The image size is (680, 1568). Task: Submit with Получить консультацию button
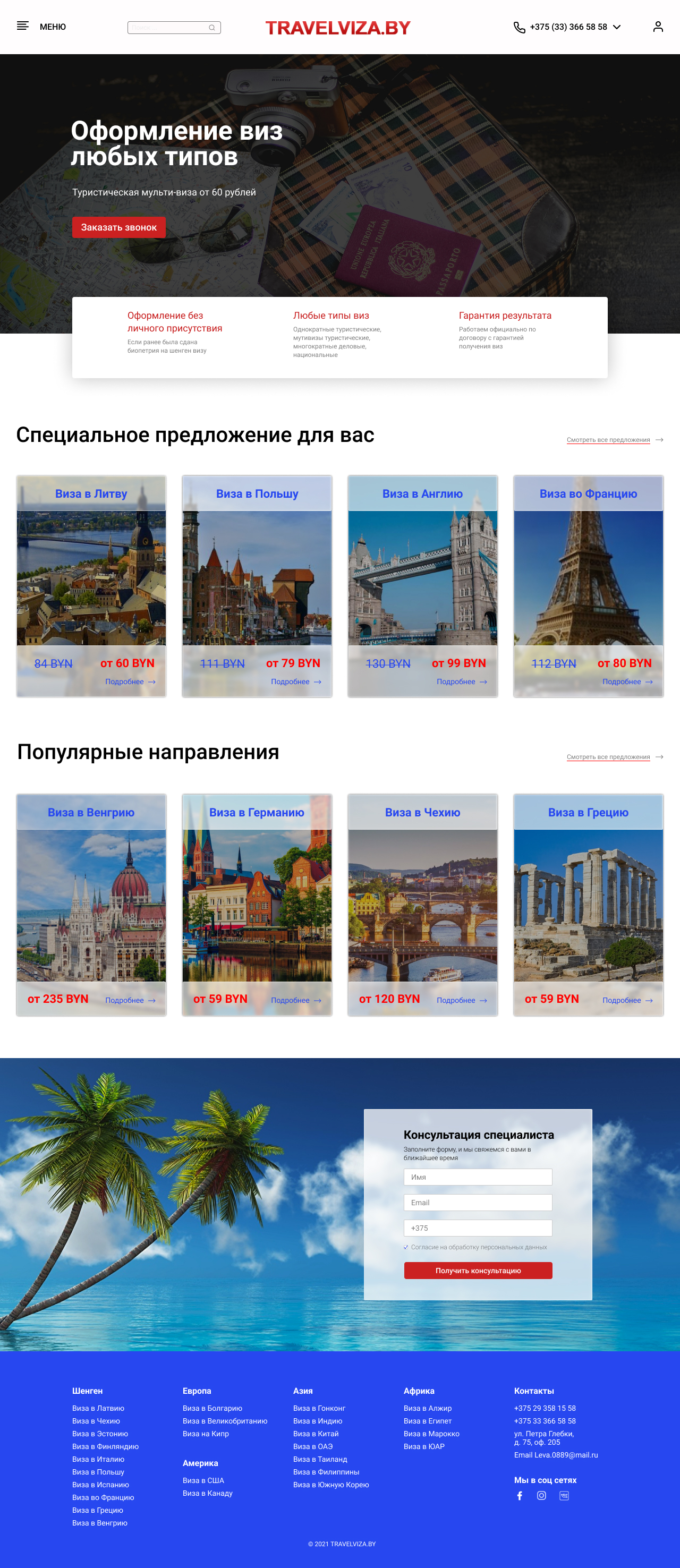pyautogui.click(x=477, y=1271)
